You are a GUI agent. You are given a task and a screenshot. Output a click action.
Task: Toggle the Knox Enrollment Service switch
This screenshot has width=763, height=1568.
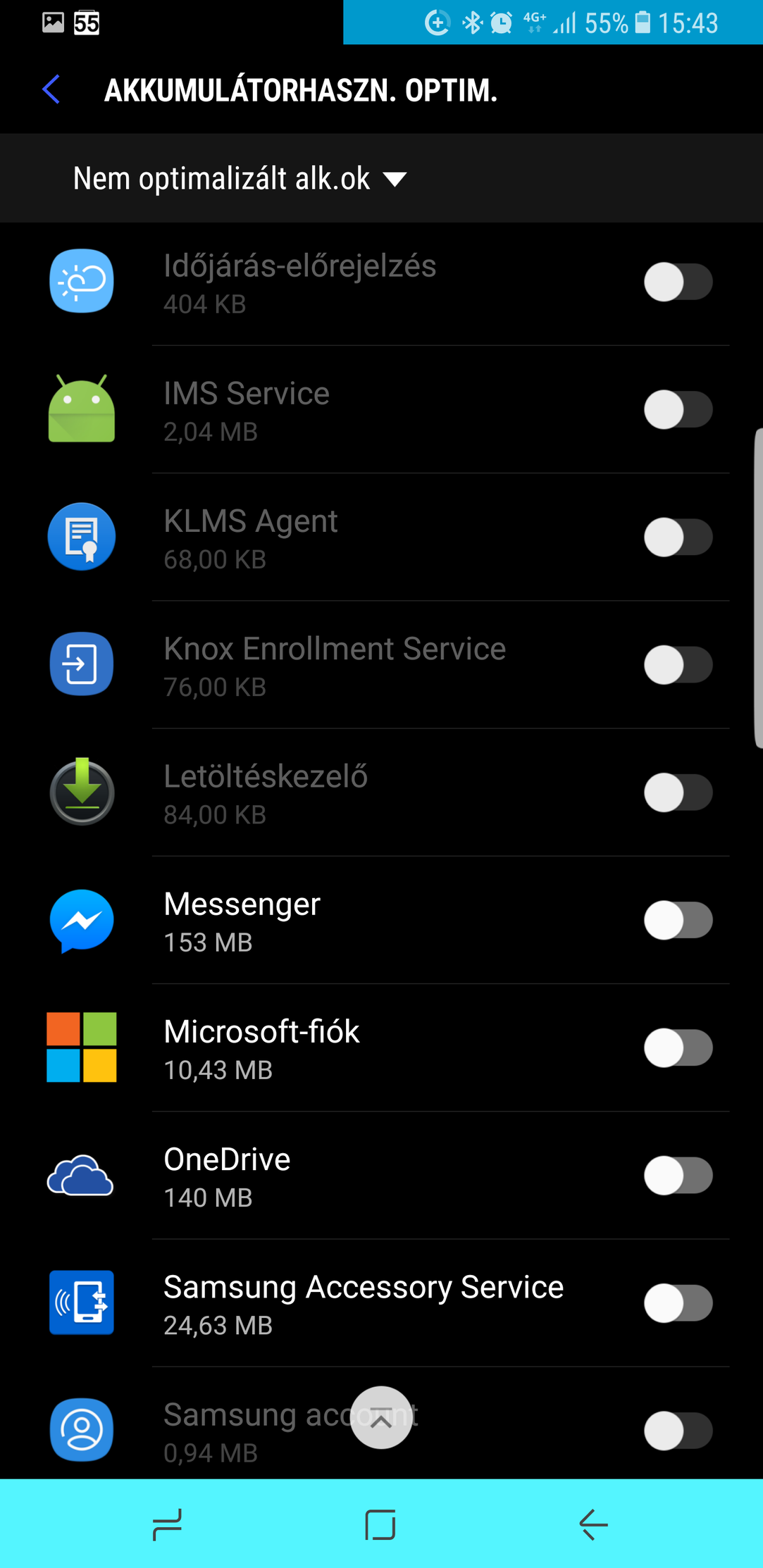[678, 665]
